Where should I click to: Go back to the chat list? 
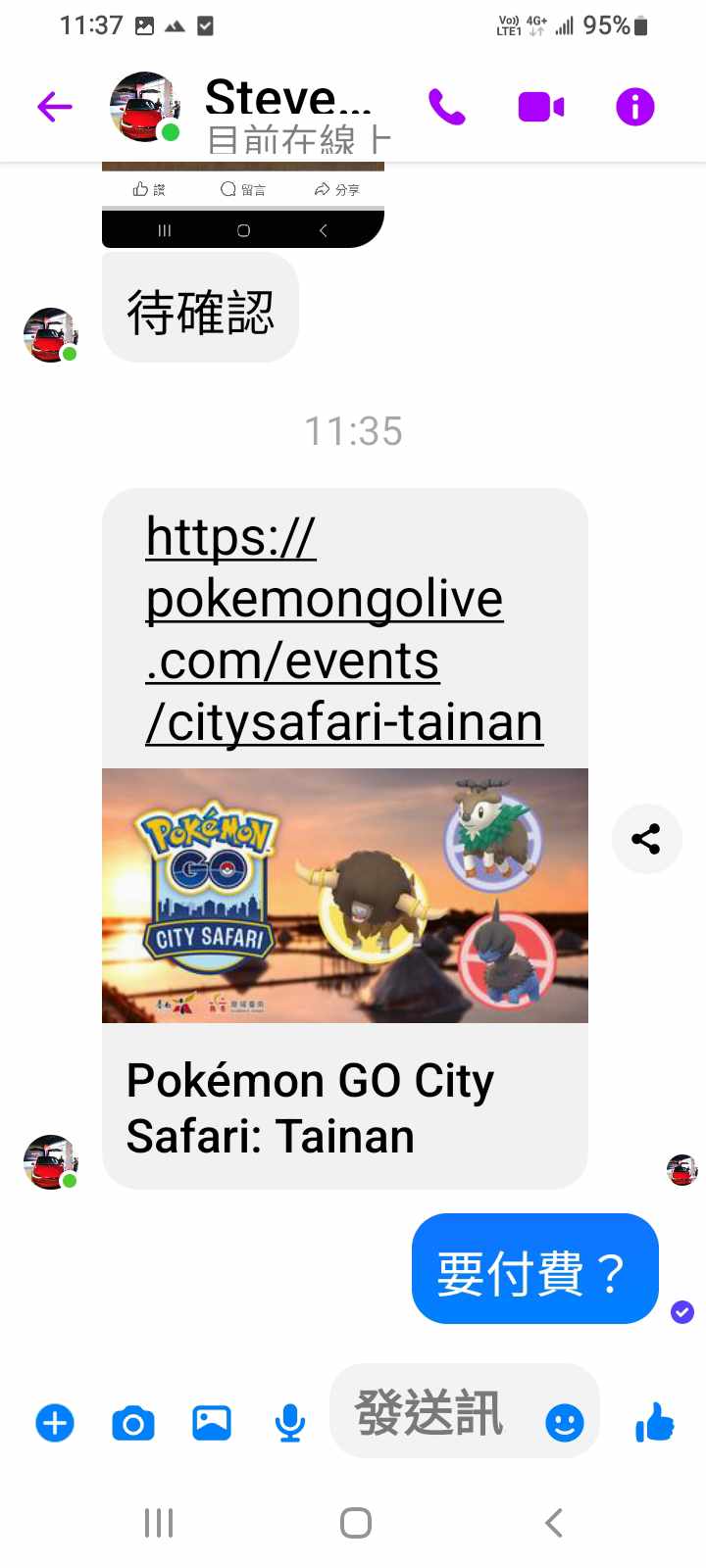[x=55, y=107]
